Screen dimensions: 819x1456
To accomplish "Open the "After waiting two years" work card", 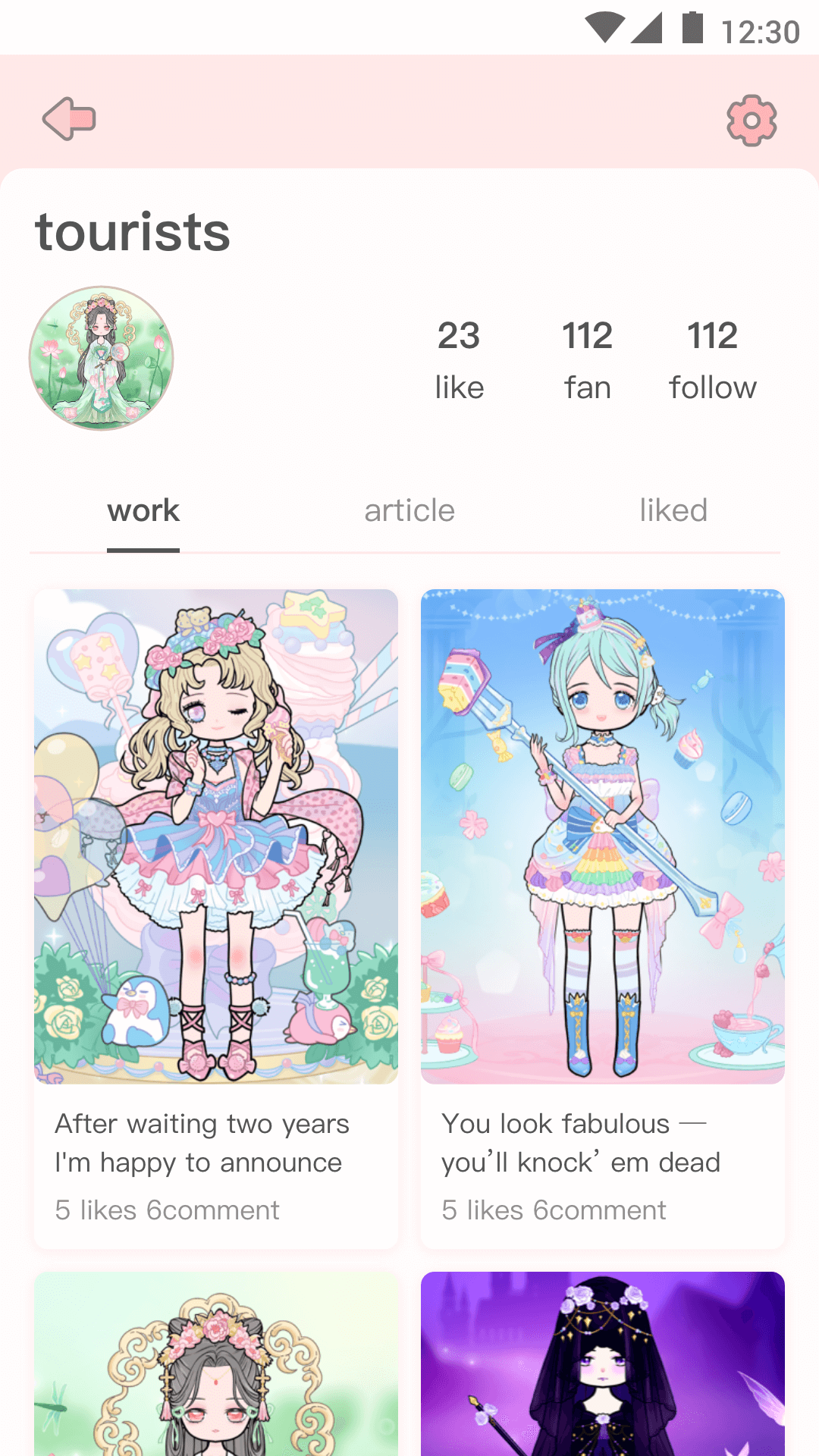I will 216,918.
